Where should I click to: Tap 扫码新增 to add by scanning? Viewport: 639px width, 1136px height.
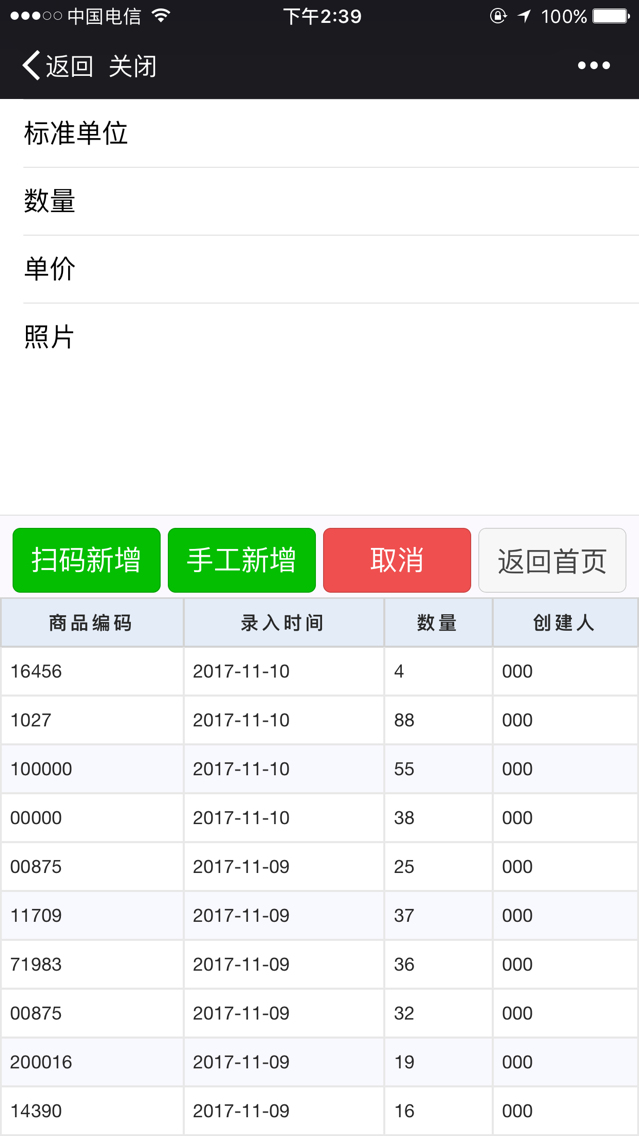point(86,560)
